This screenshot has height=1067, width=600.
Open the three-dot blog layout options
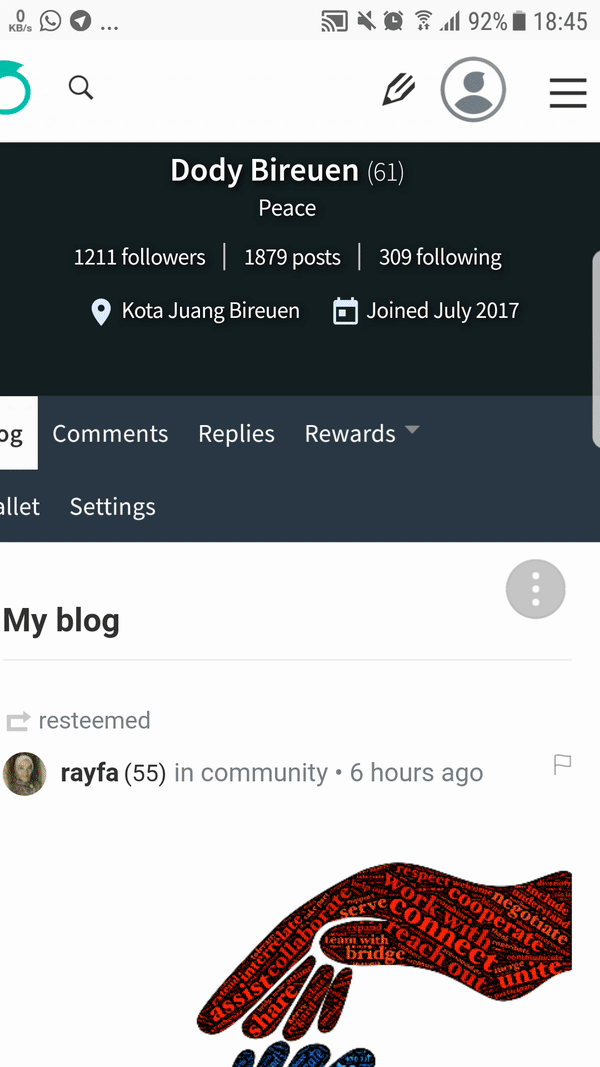[x=536, y=589]
